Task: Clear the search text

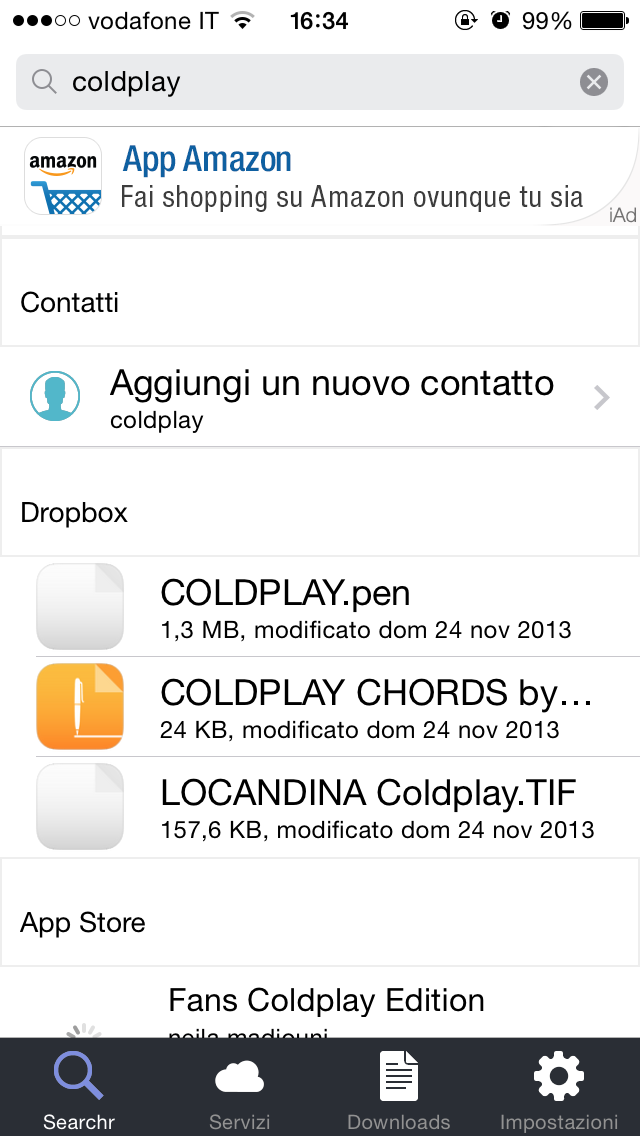Action: pyautogui.click(x=594, y=82)
